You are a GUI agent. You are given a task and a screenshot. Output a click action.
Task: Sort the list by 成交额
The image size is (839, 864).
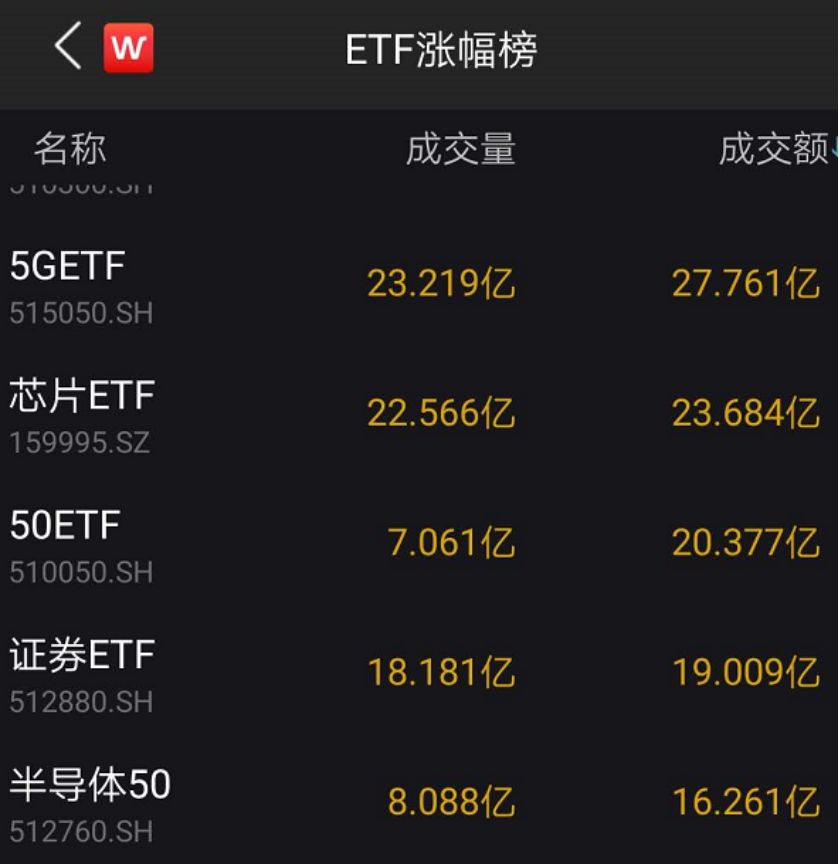tap(773, 150)
